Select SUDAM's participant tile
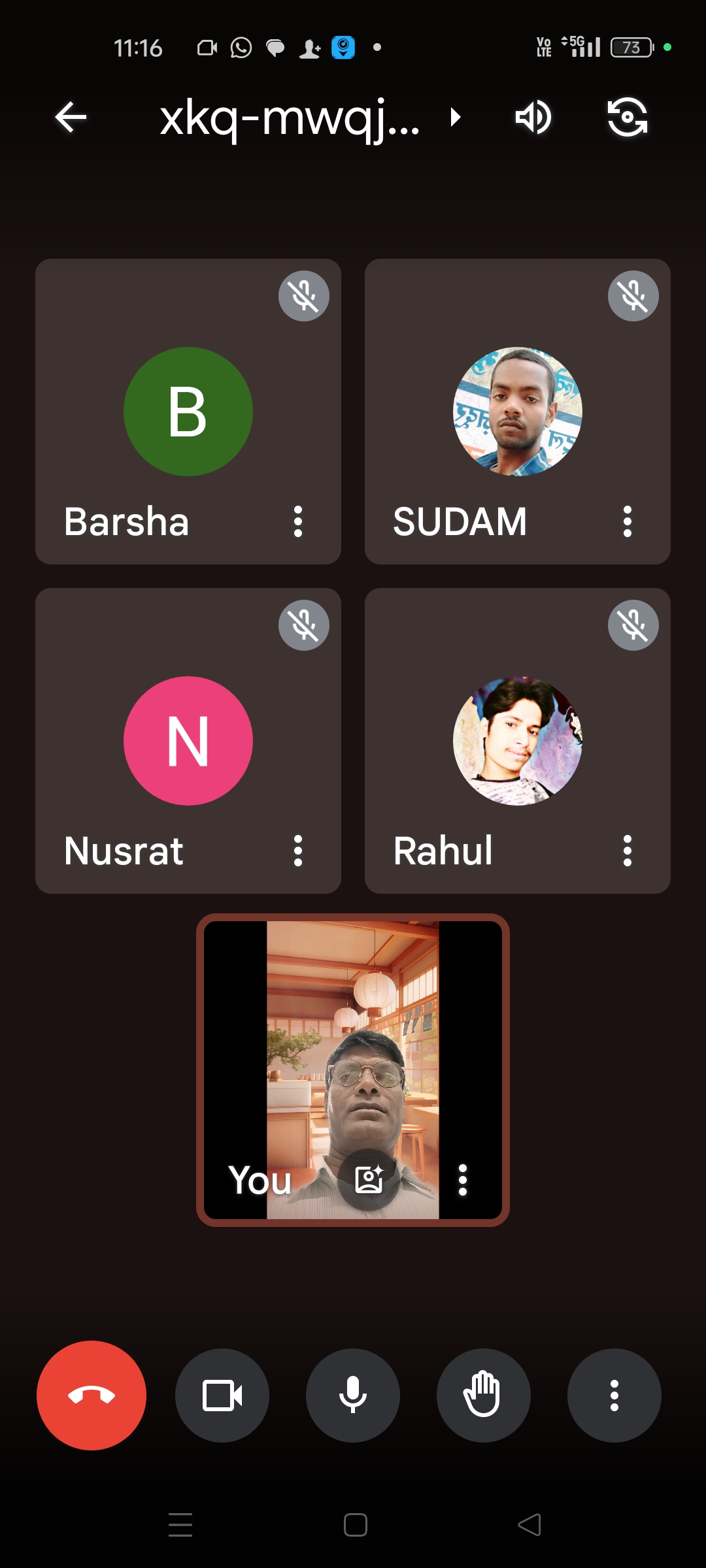706x1568 pixels. click(518, 412)
